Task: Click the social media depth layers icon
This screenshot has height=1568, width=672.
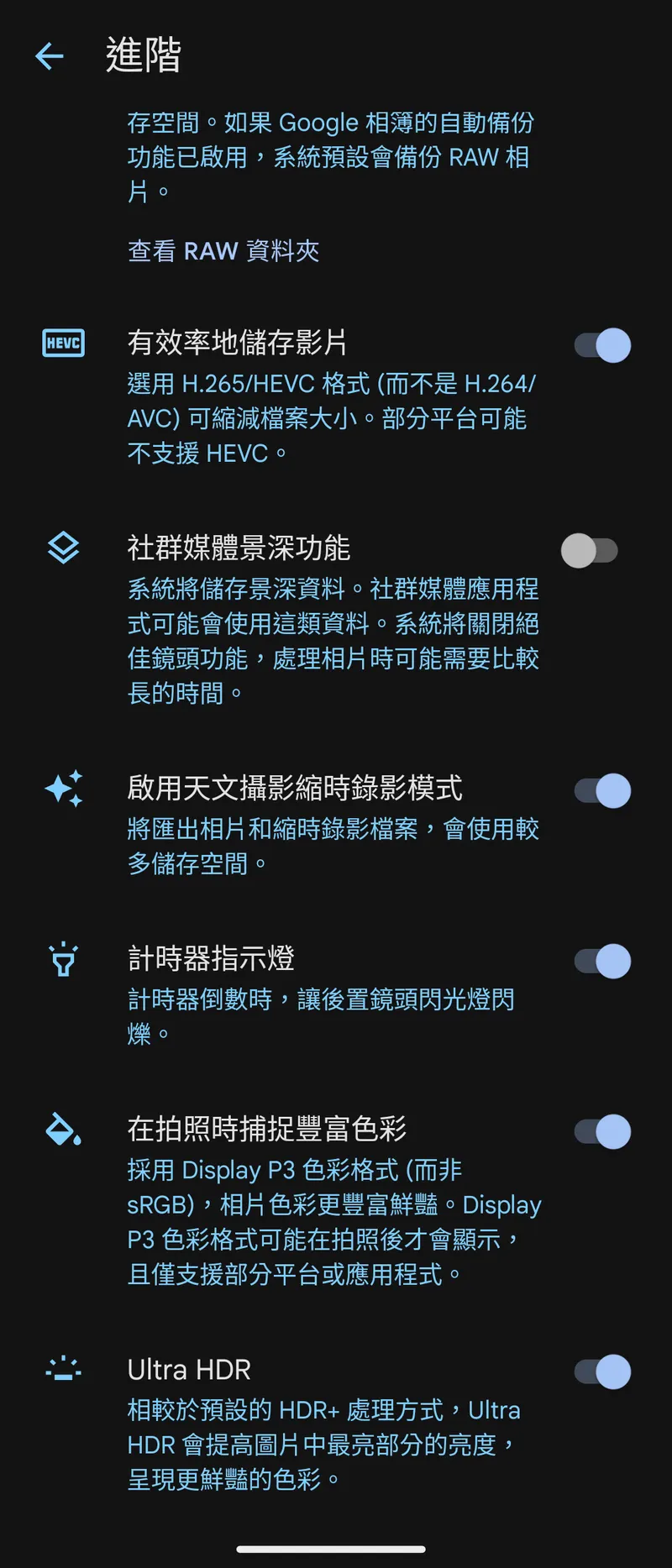Action: [62, 549]
